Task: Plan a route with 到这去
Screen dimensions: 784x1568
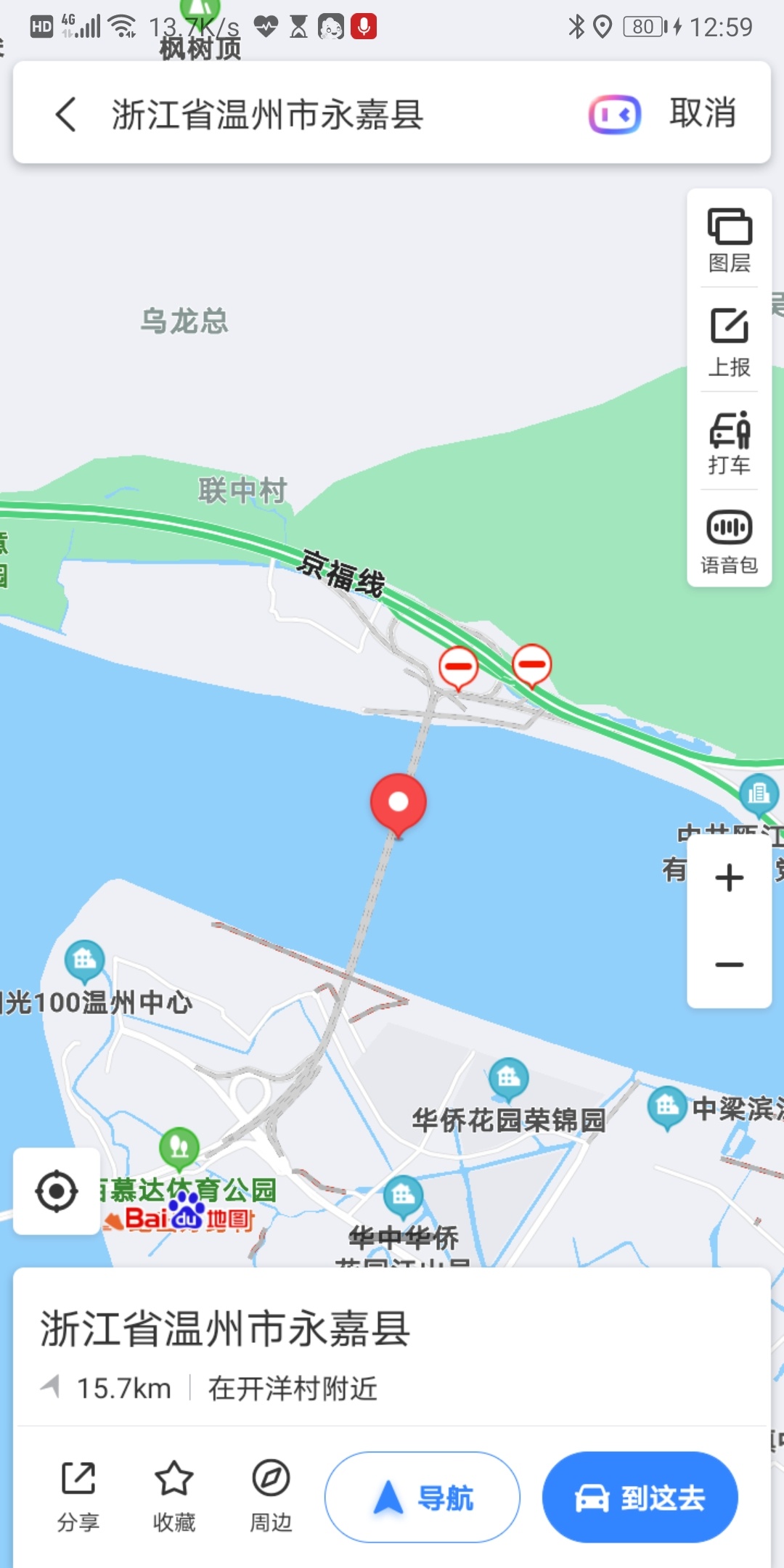Action: point(640,1497)
